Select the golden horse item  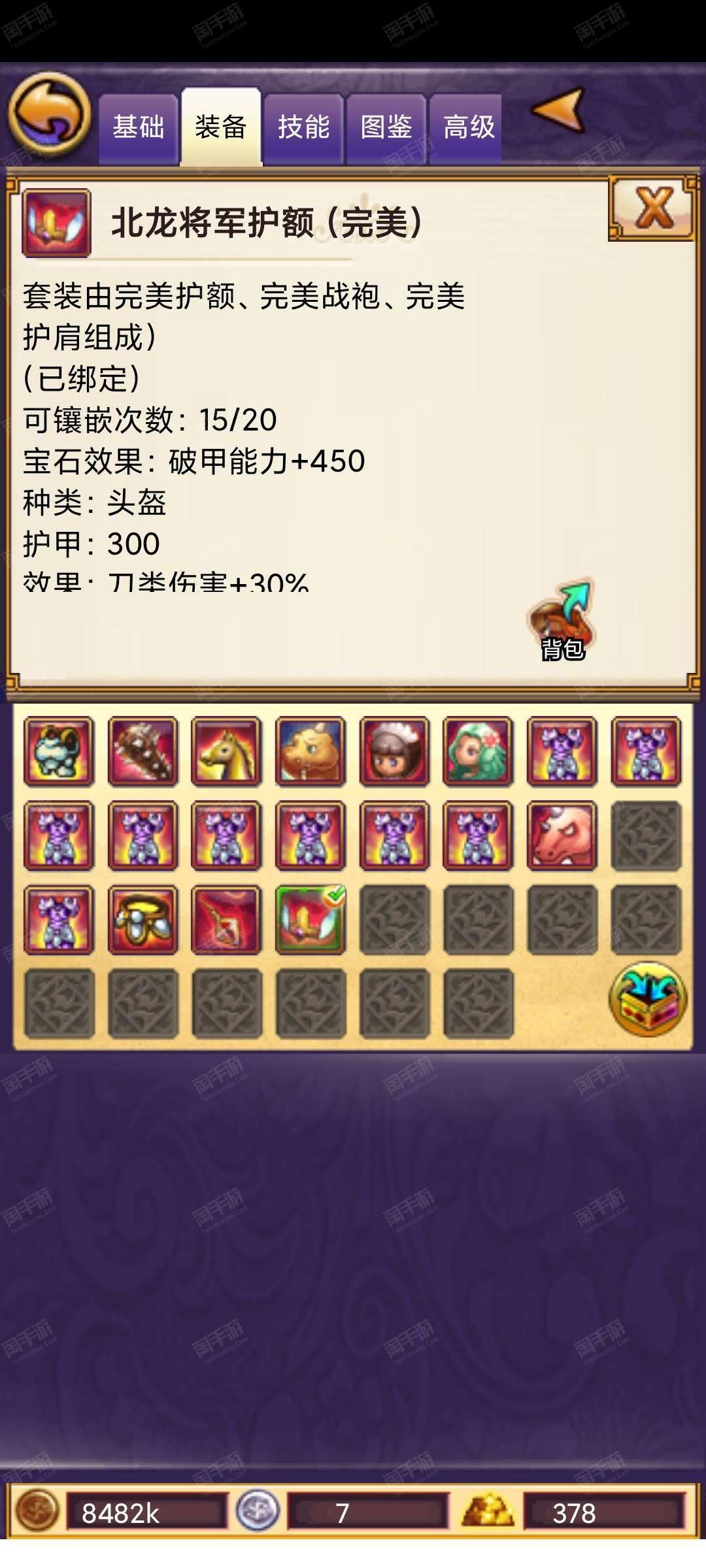pyautogui.click(x=226, y=751)
